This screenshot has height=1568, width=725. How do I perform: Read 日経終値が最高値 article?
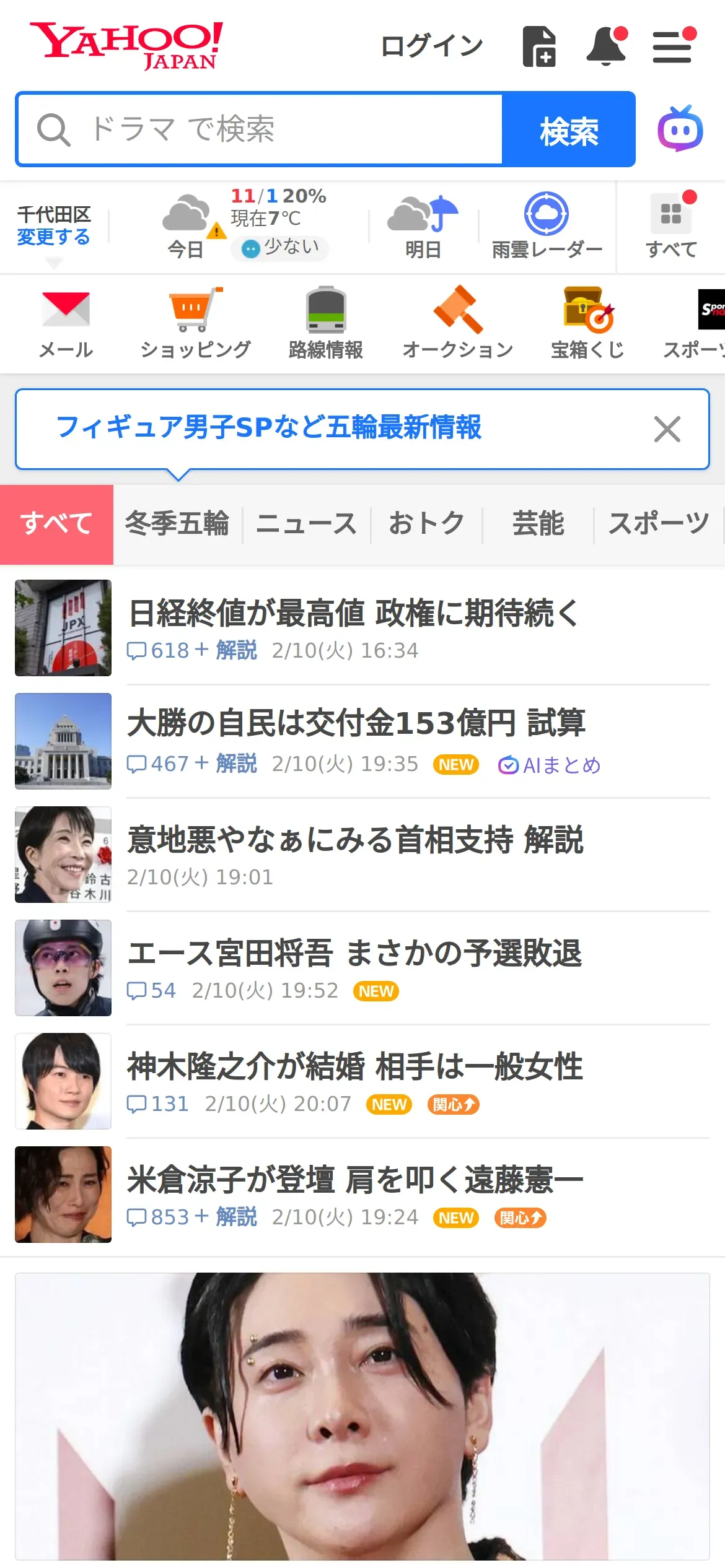353,614
